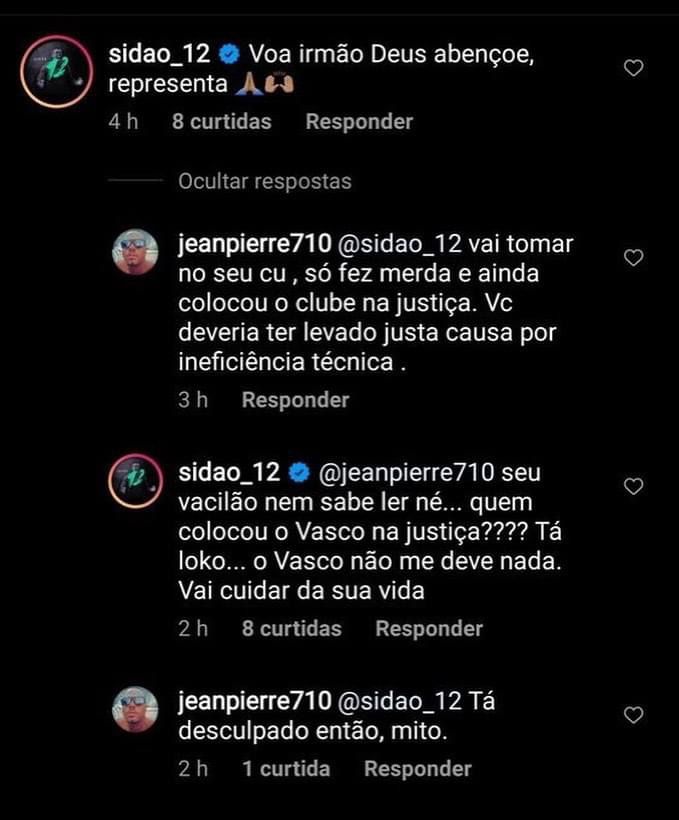Like sidao_12's comment "Voa irmão Deus abençoe"
679x820 pixels.
(x=633, y=68)
